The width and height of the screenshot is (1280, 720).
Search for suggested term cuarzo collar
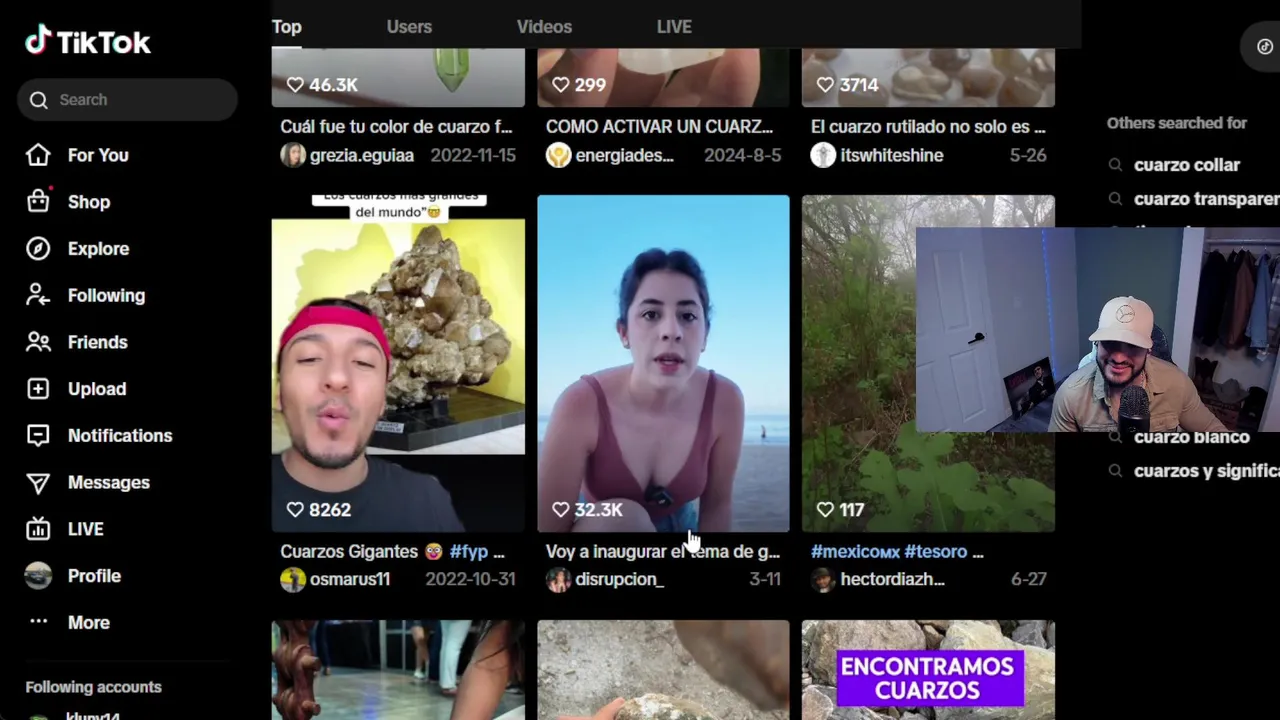[x=1186, y=165]
